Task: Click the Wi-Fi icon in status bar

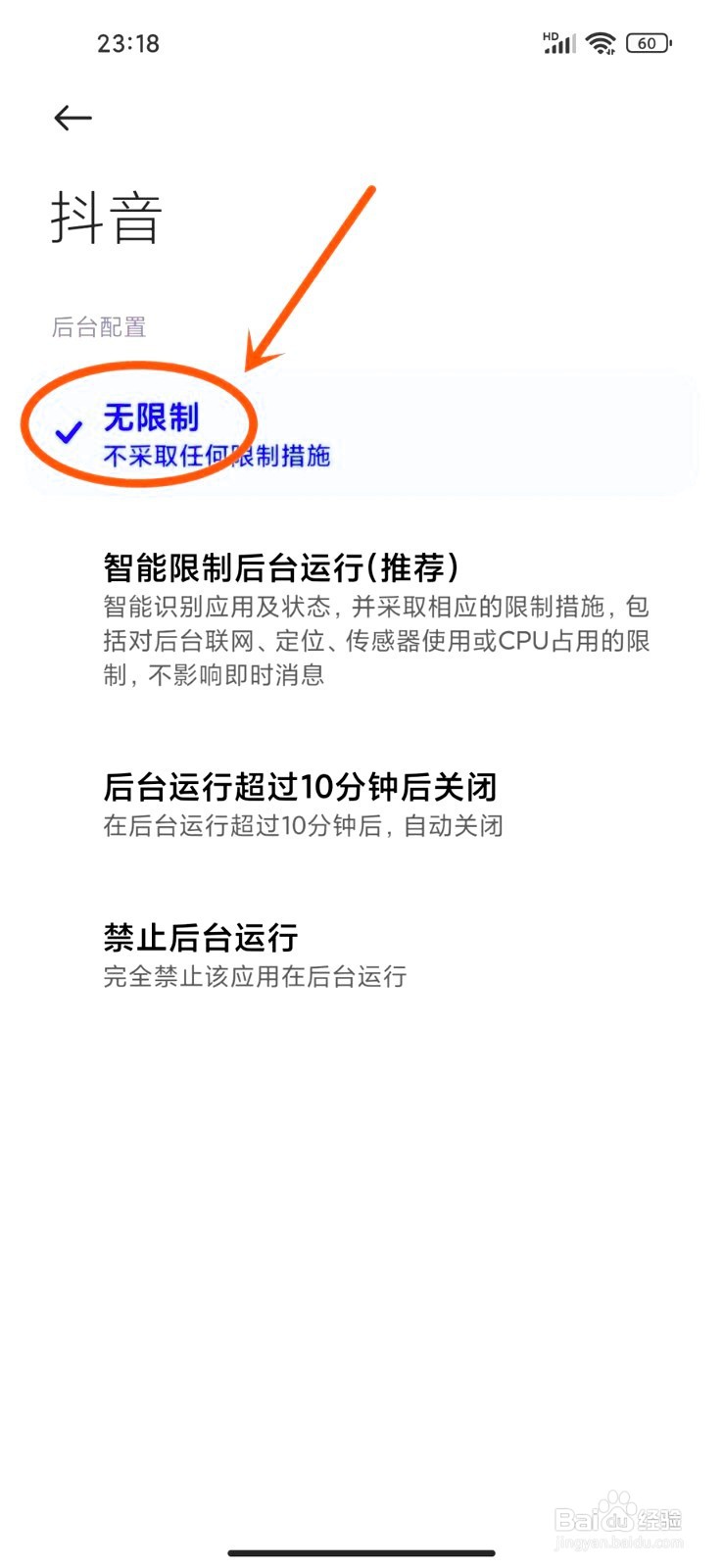Action: coord(599,43)
